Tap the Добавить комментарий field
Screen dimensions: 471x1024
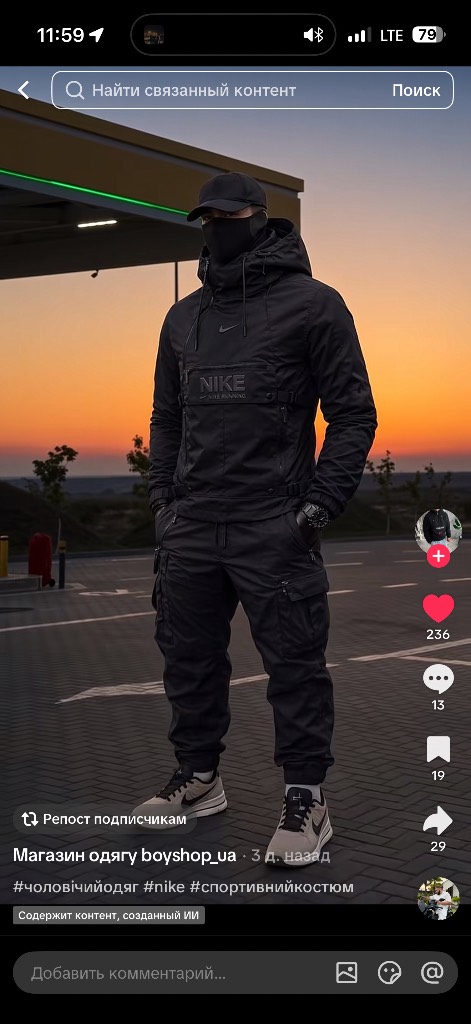[170, 973]
